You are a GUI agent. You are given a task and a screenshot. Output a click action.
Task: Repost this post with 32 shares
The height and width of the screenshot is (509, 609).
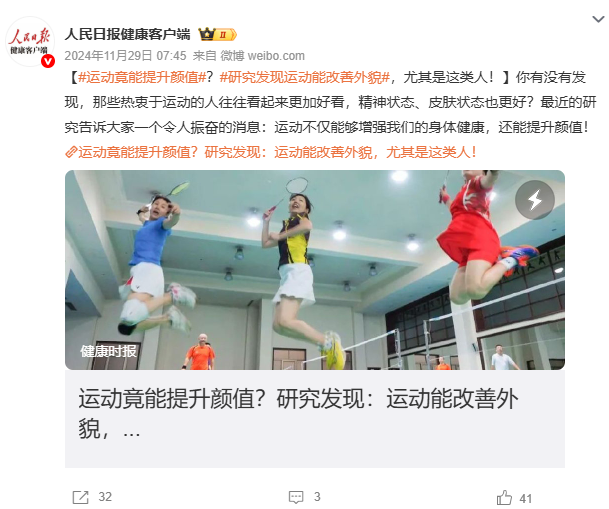click(x=91, y=497)
